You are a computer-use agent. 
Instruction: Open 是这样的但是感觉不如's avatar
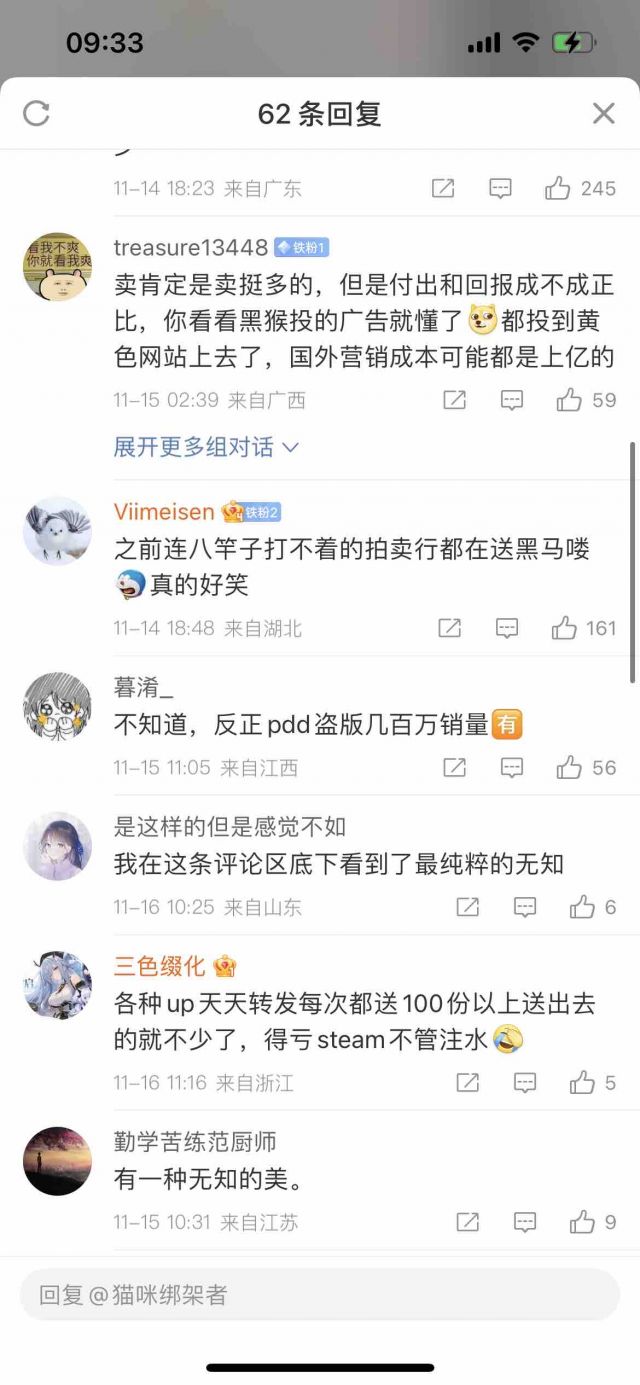click(57, 846)
